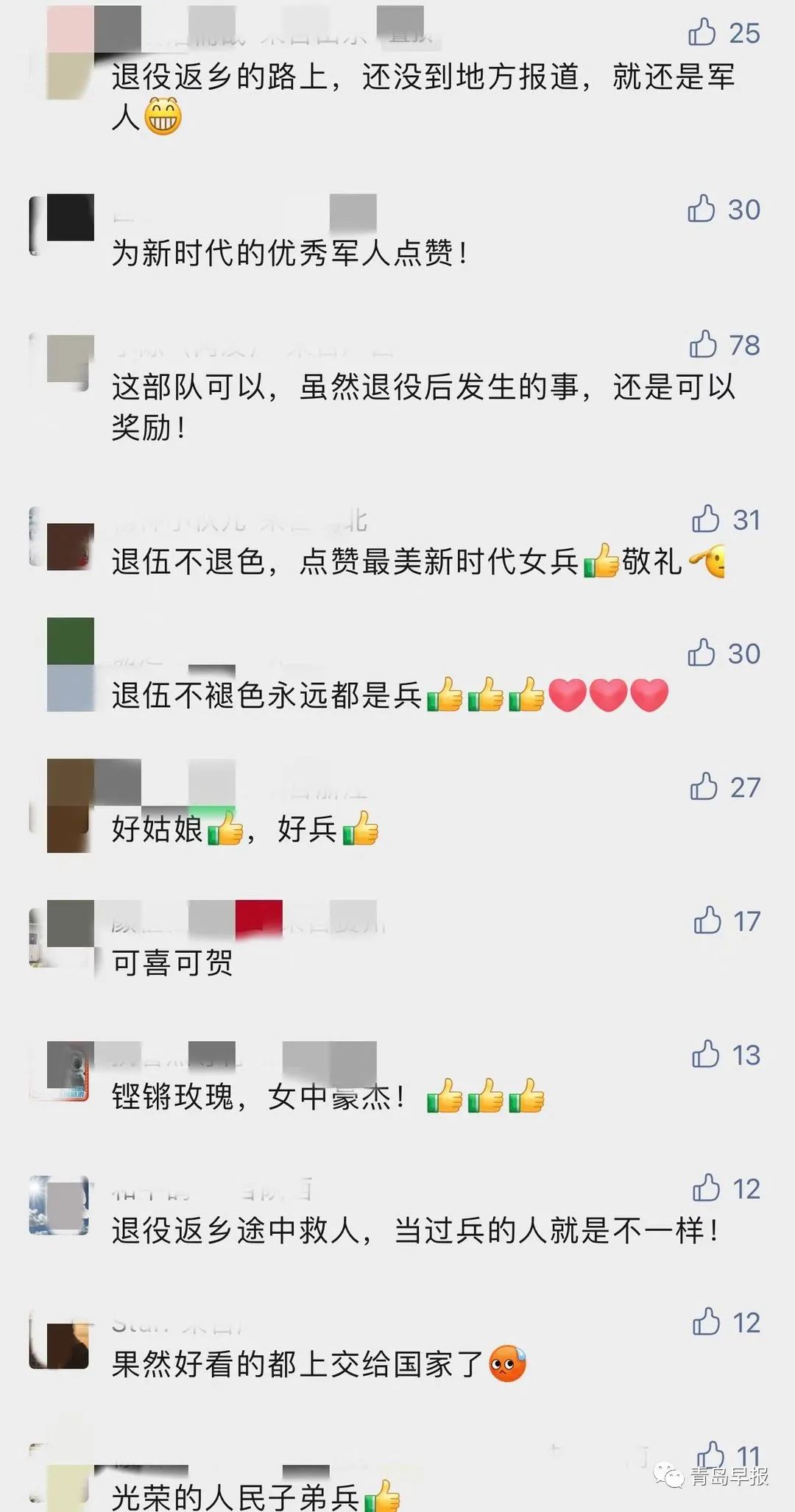795x1512 pixels.
Task: Like the comment 退伍不褪色永远都是兵
Action: 702,653
